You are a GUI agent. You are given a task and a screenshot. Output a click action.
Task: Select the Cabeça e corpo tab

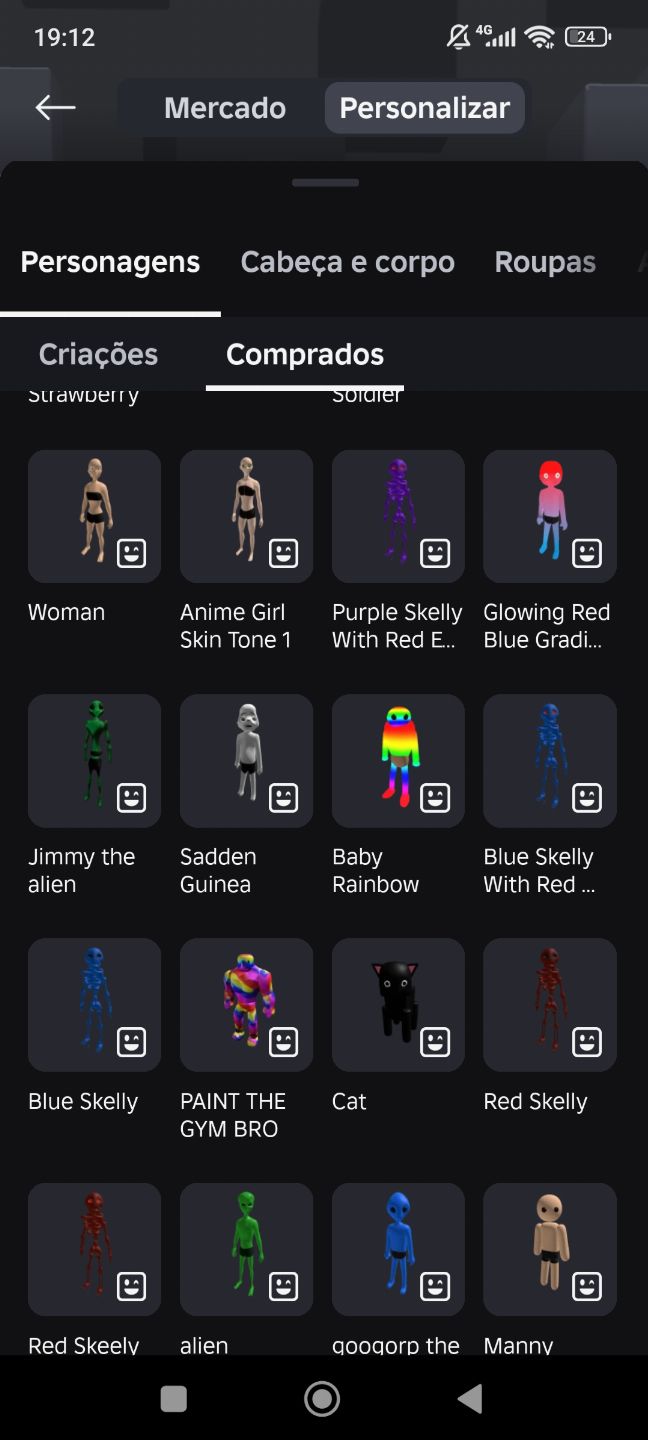(348, 262)
